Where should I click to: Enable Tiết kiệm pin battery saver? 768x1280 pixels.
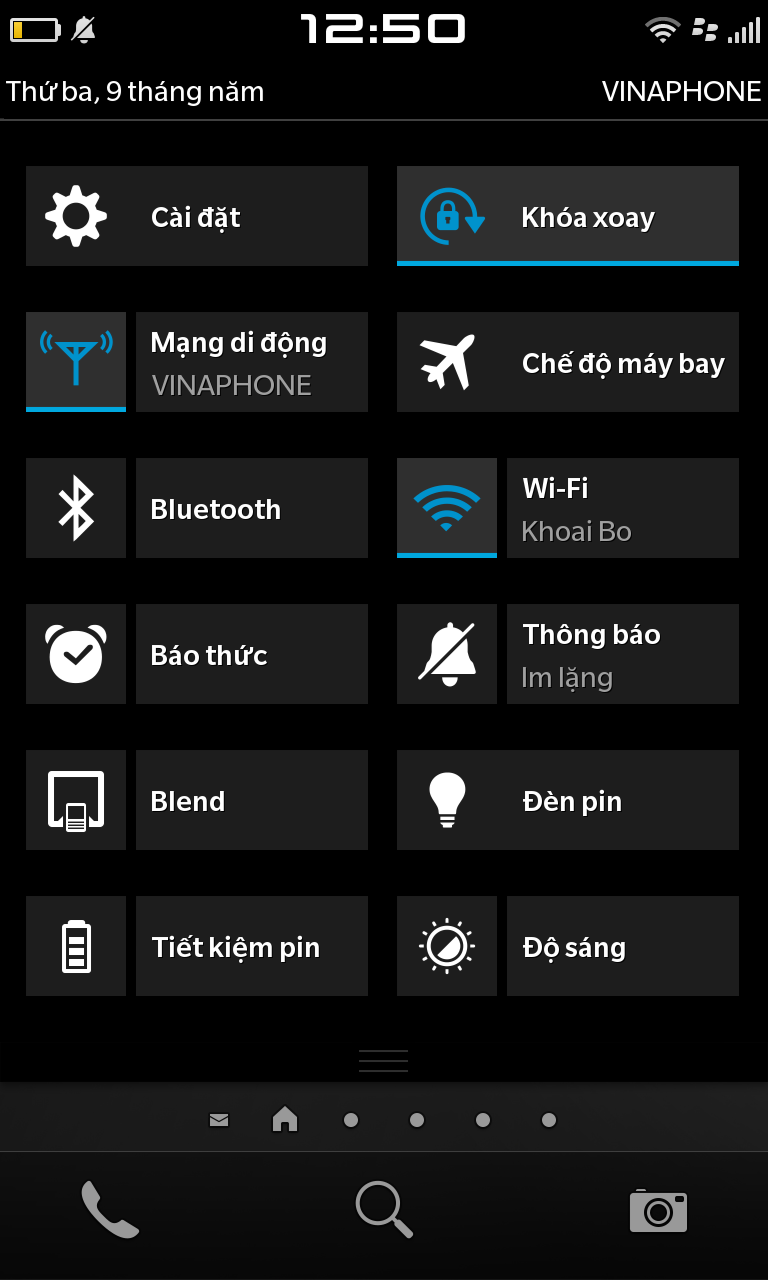(251, 946)
